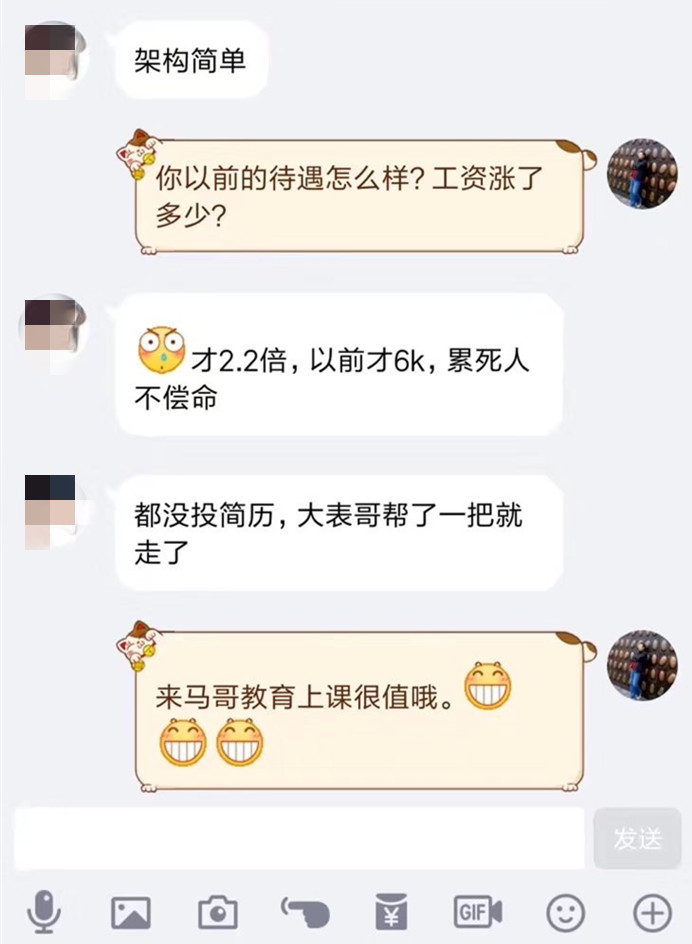692x944 pixels.
Task: Tap the message input field
Action: pos(298,838)
